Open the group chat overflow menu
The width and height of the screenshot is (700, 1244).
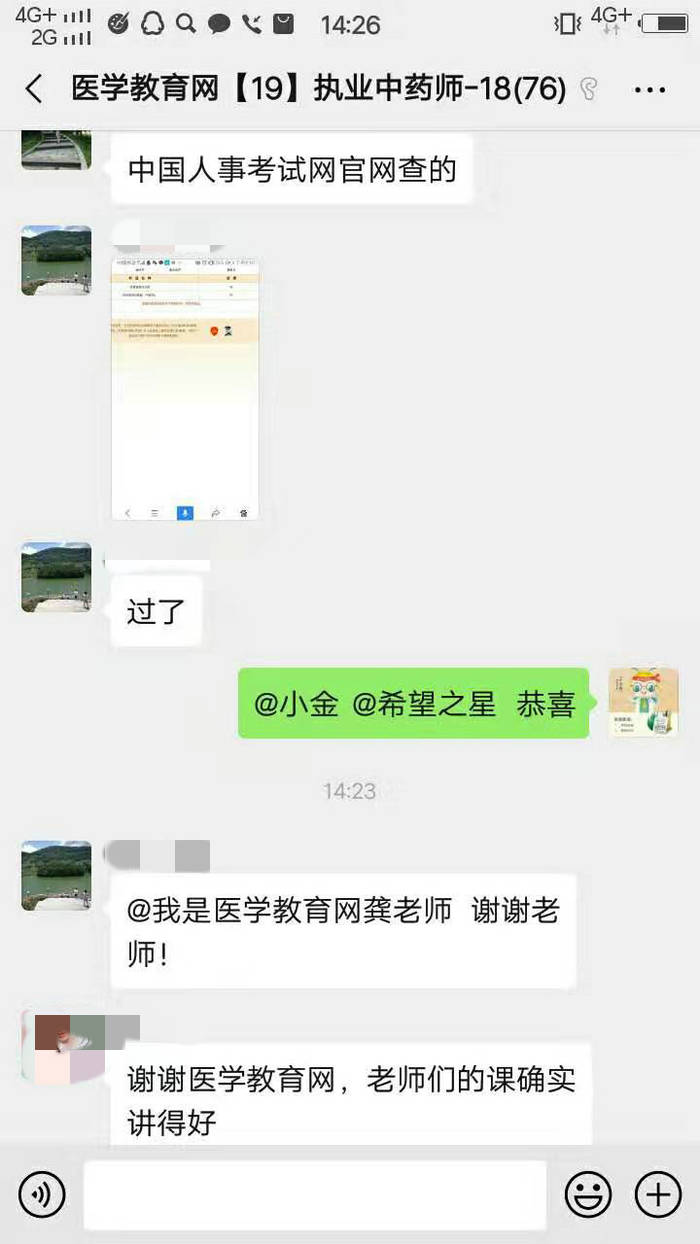click(x=650, y=90)
